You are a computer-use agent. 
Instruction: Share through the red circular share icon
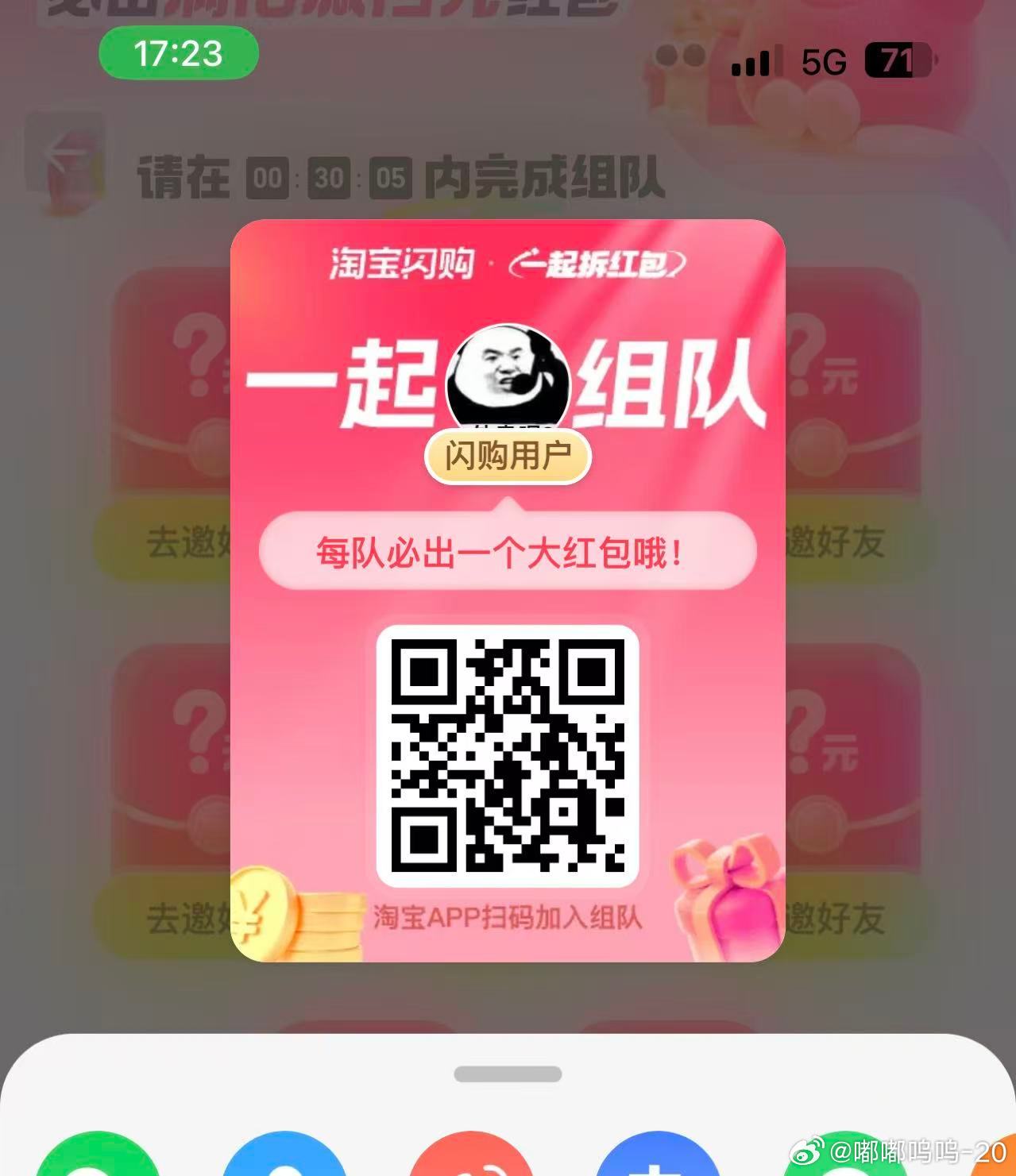[471, 1159]
